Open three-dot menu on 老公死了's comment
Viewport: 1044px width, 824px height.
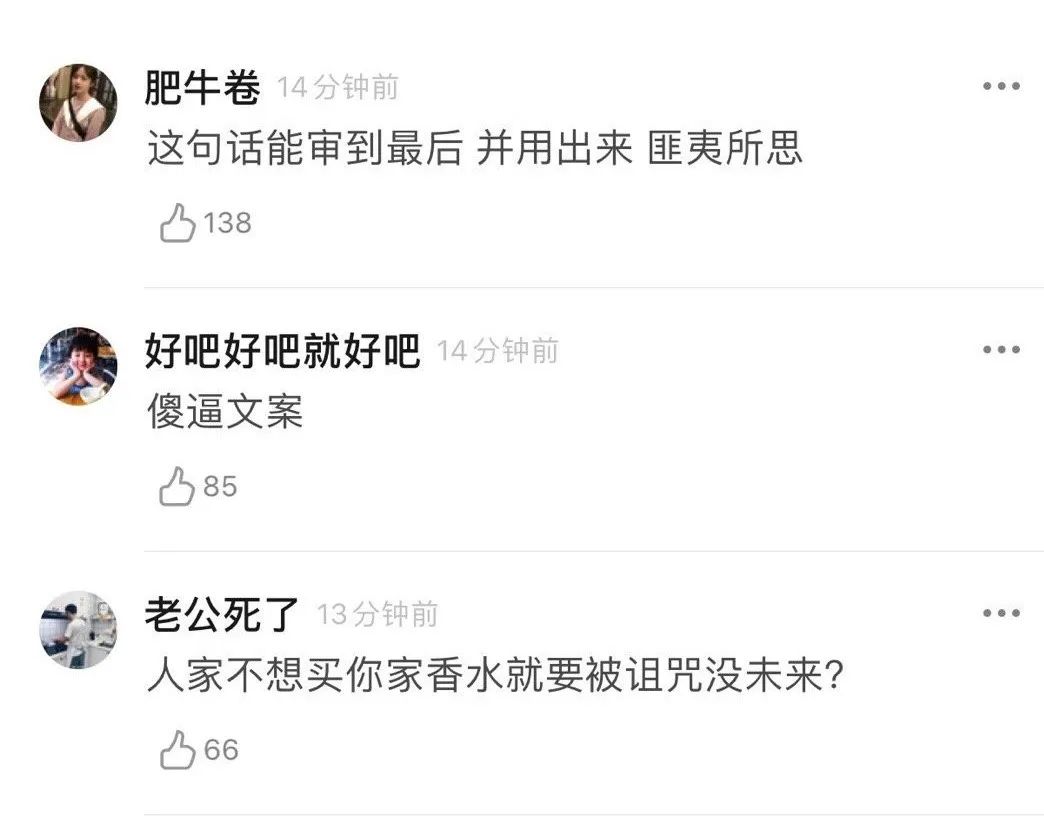pyautogui.click(x=1000, y=614)
